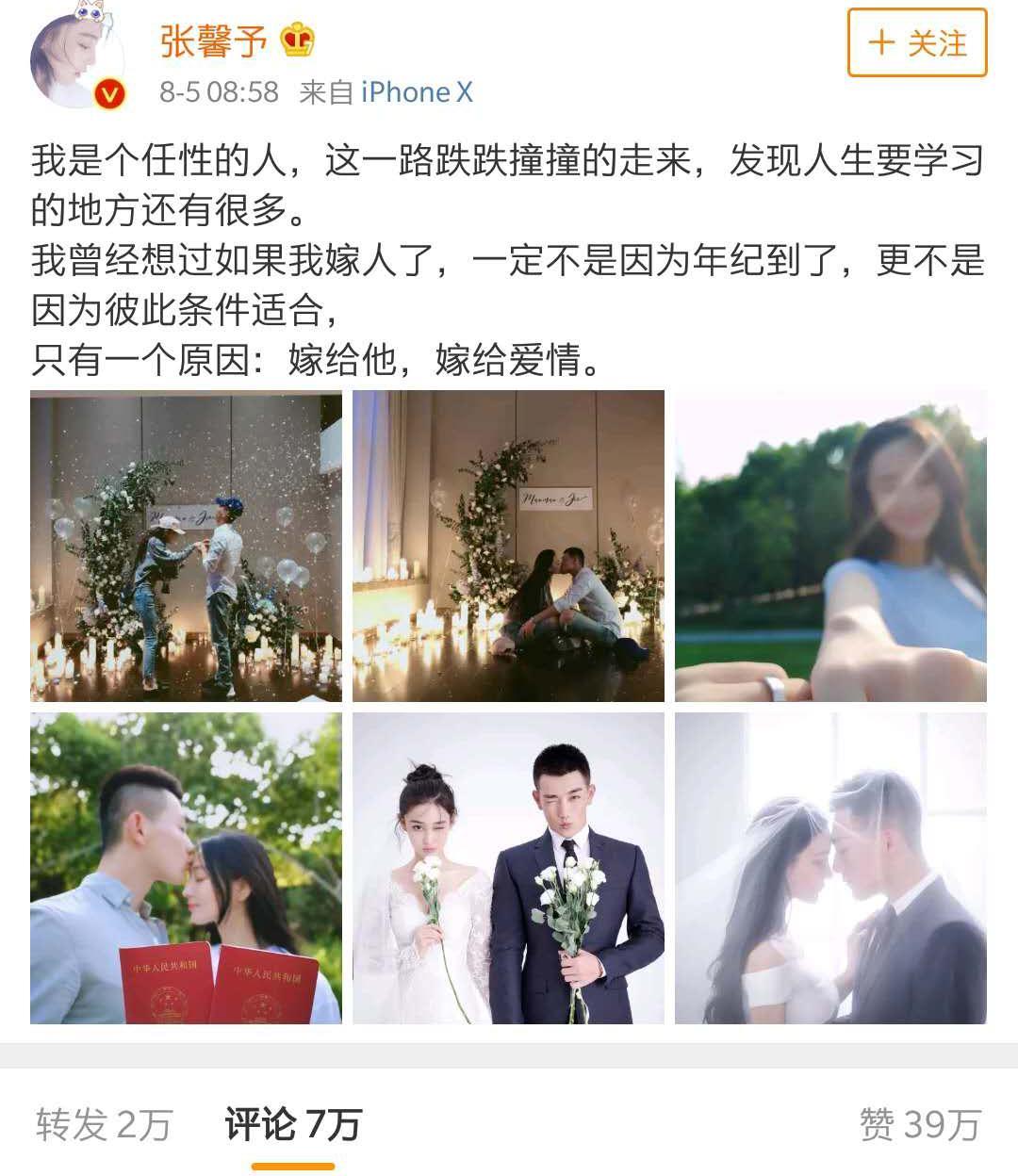The width and height of the screenshot is (1018, 1176).
Task: Open the photo showing the ring hand
Action: [830, 546]
